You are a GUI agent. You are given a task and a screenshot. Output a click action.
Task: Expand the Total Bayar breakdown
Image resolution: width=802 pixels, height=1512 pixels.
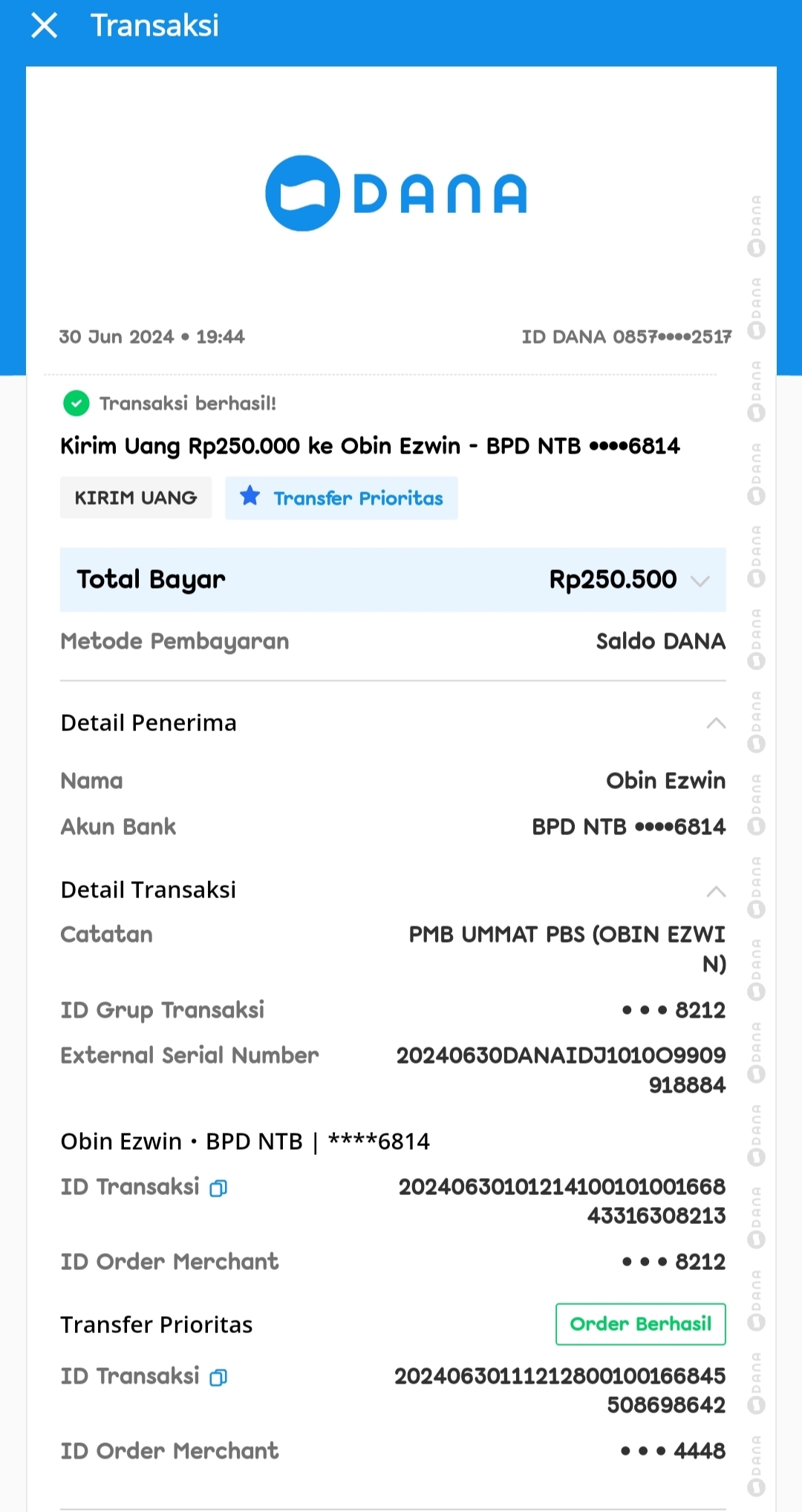pyautogui.click(x=700, y=580)
